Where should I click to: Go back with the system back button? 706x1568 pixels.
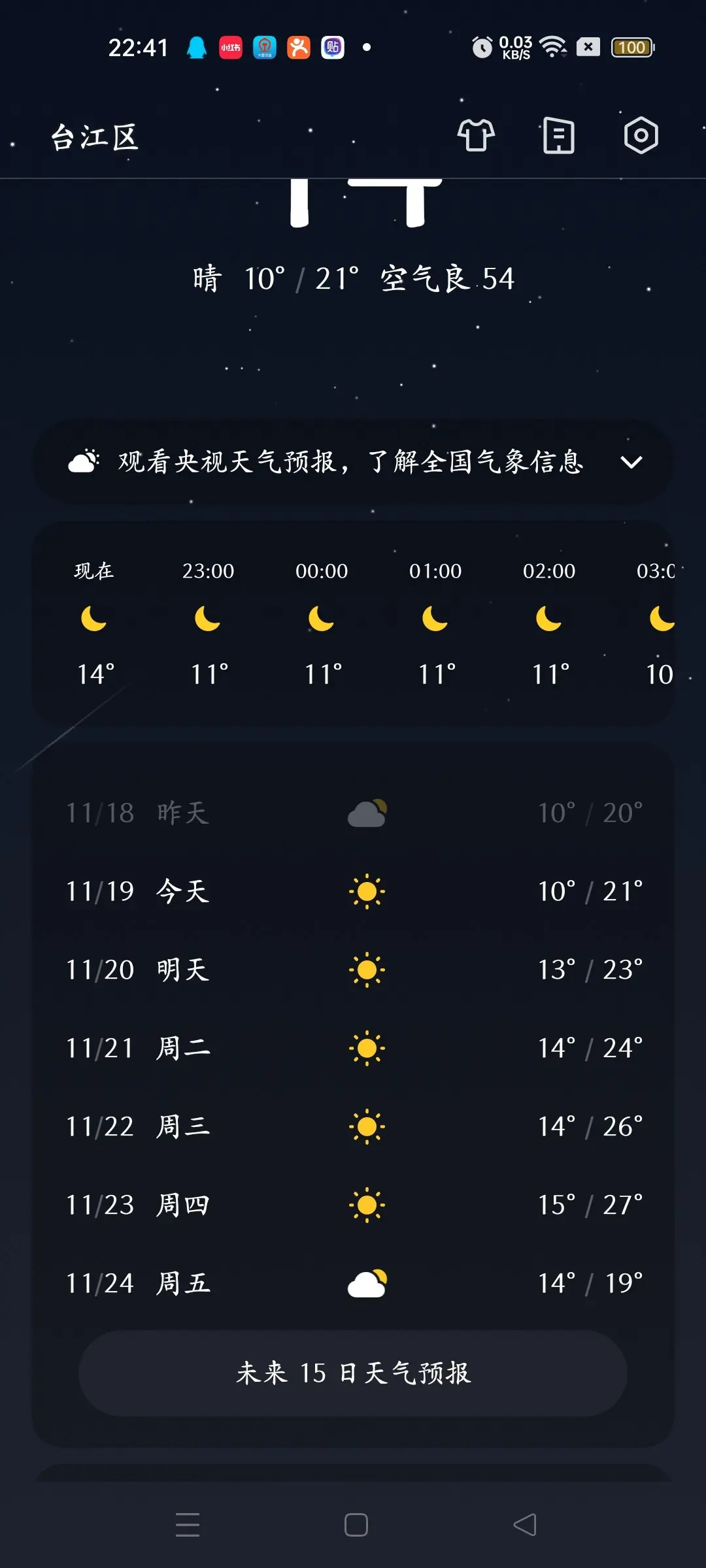[x=524, y=1525]
